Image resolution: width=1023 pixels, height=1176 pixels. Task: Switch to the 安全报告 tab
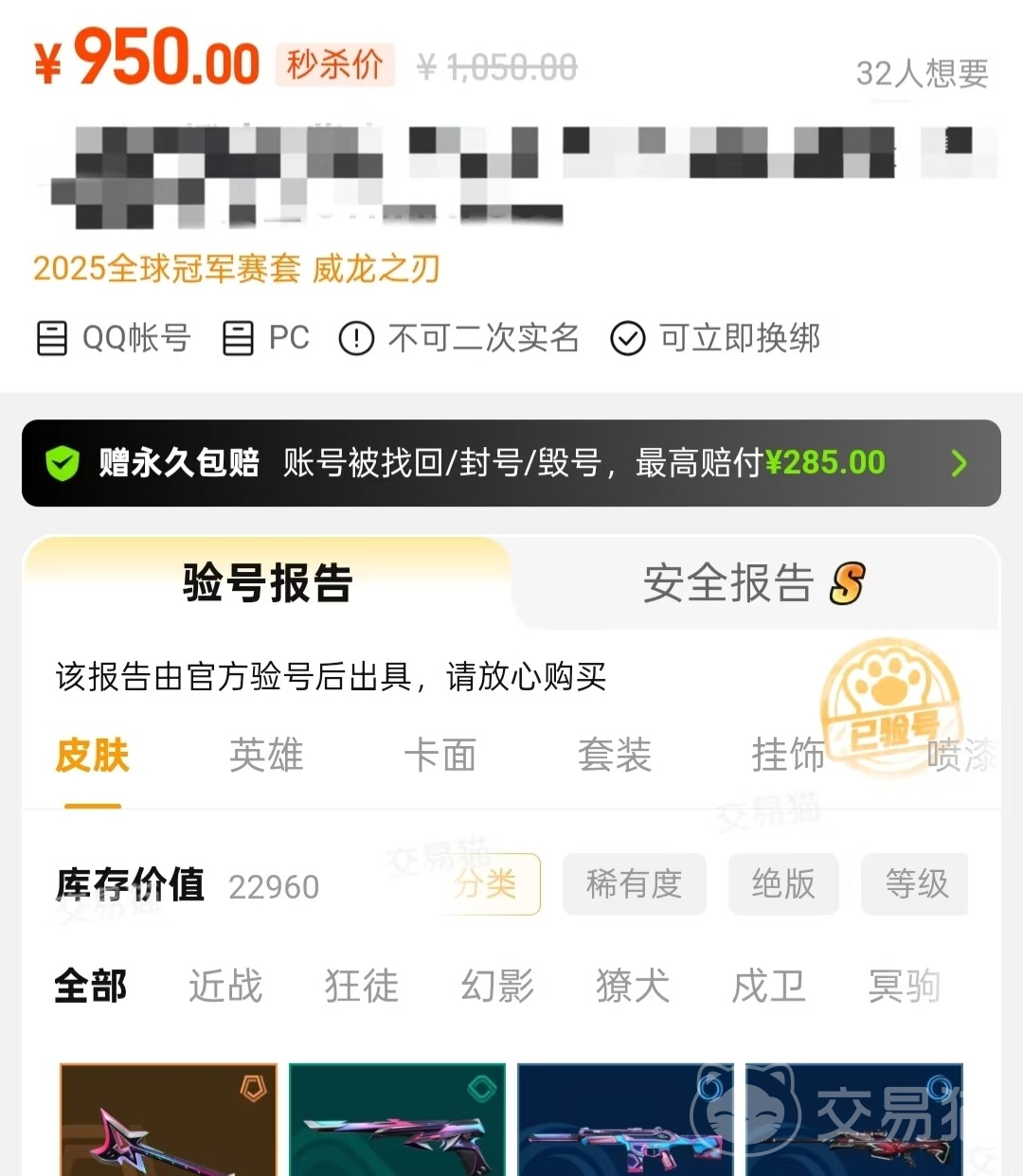[755, 582]
